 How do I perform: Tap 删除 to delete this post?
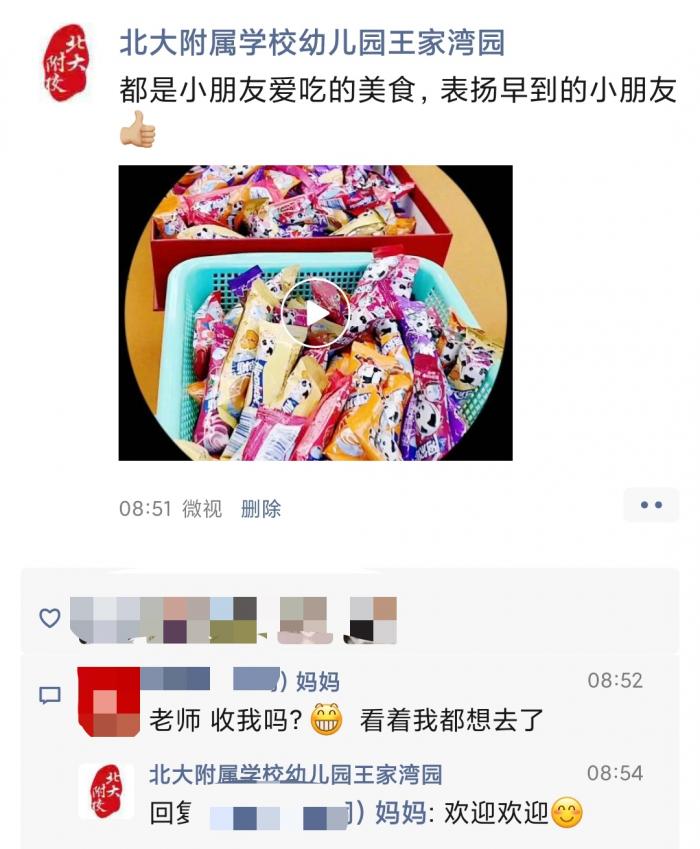(261, 509)
